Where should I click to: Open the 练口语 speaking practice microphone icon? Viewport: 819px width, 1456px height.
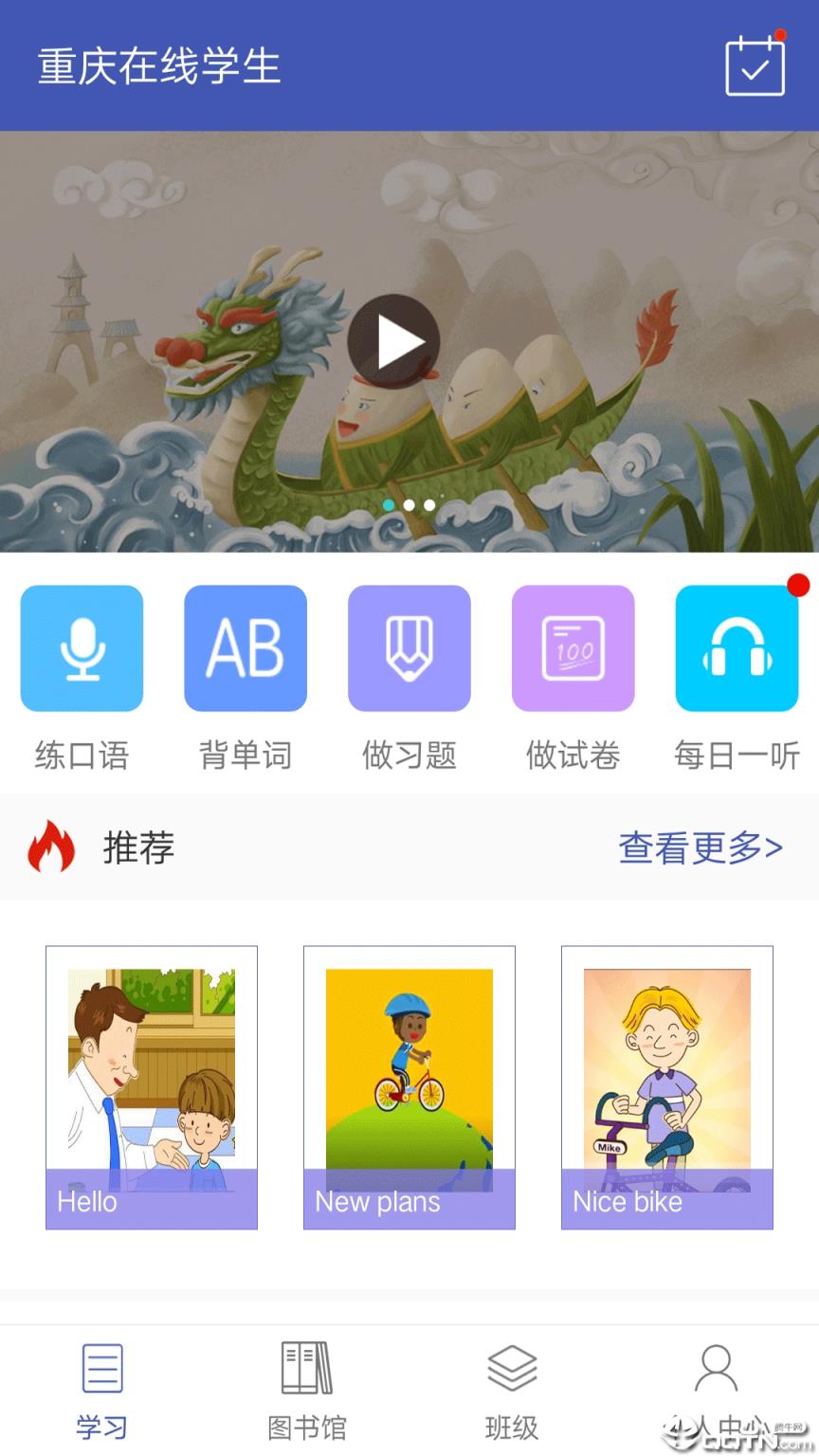click(82, 648)
